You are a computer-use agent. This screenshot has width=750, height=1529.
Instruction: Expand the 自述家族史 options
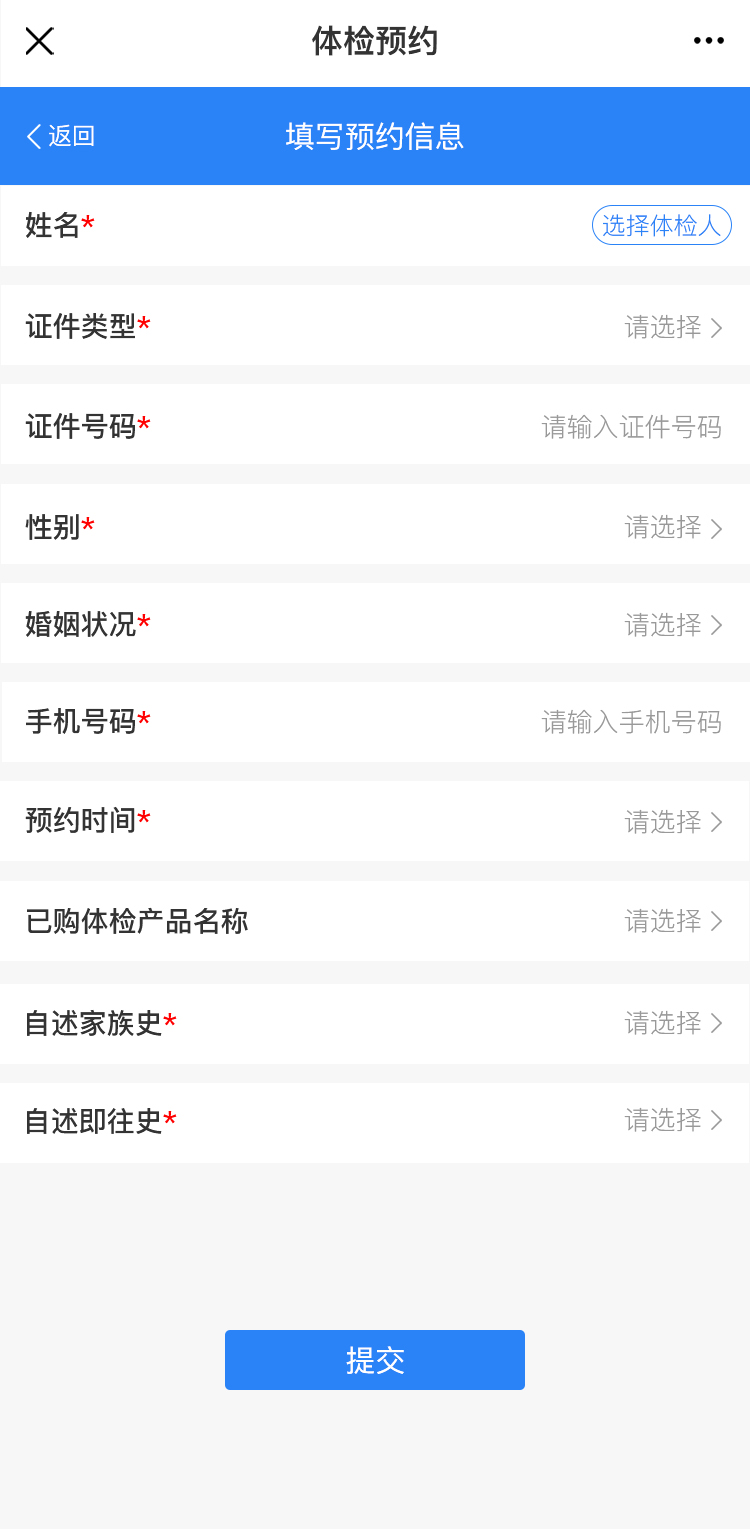[x=672, y=1023]
